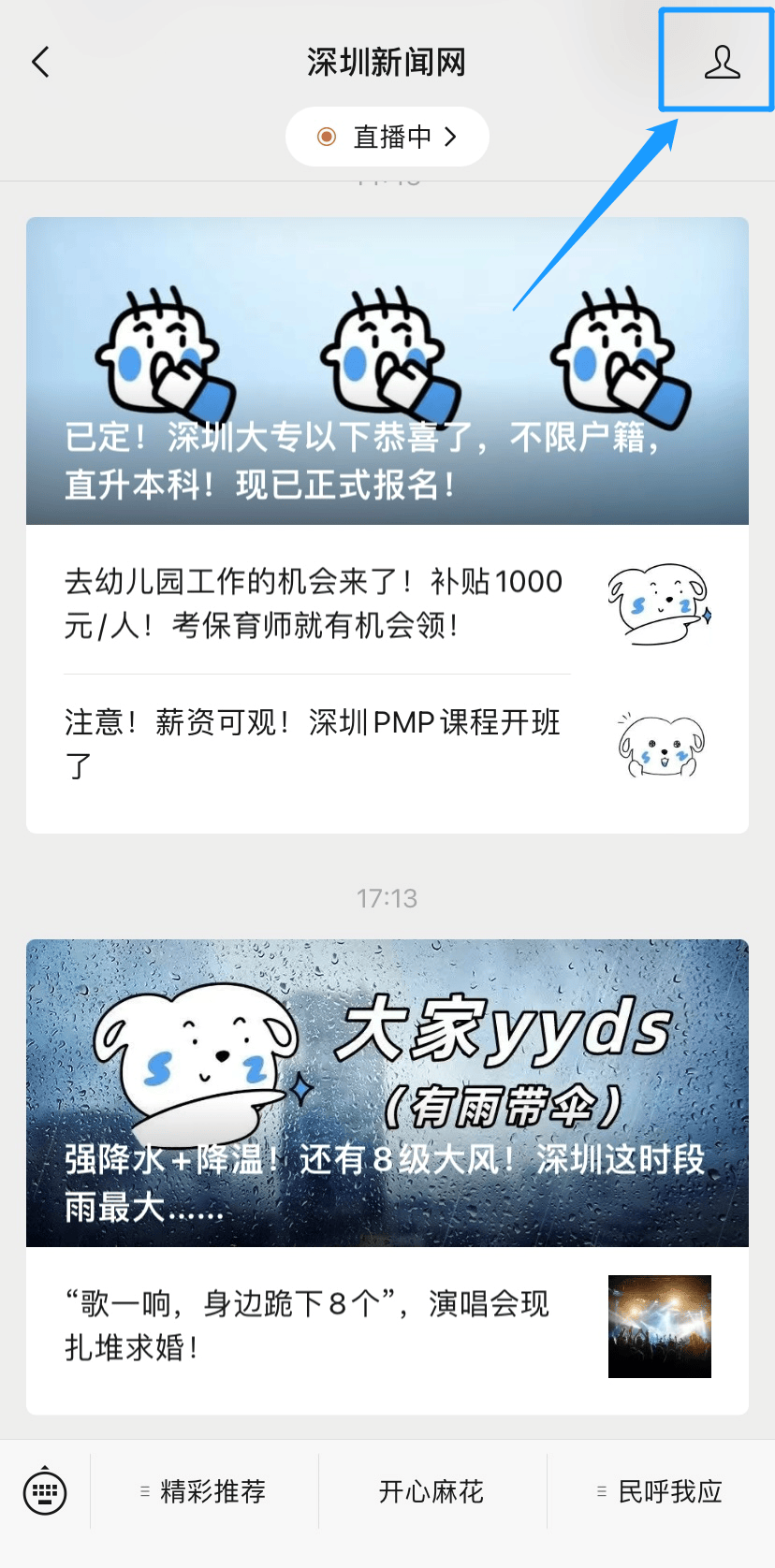Screen dimensions: 775x1568
Task: Tap the 17:13 timestamp label
Action: (x=387, y=898)
